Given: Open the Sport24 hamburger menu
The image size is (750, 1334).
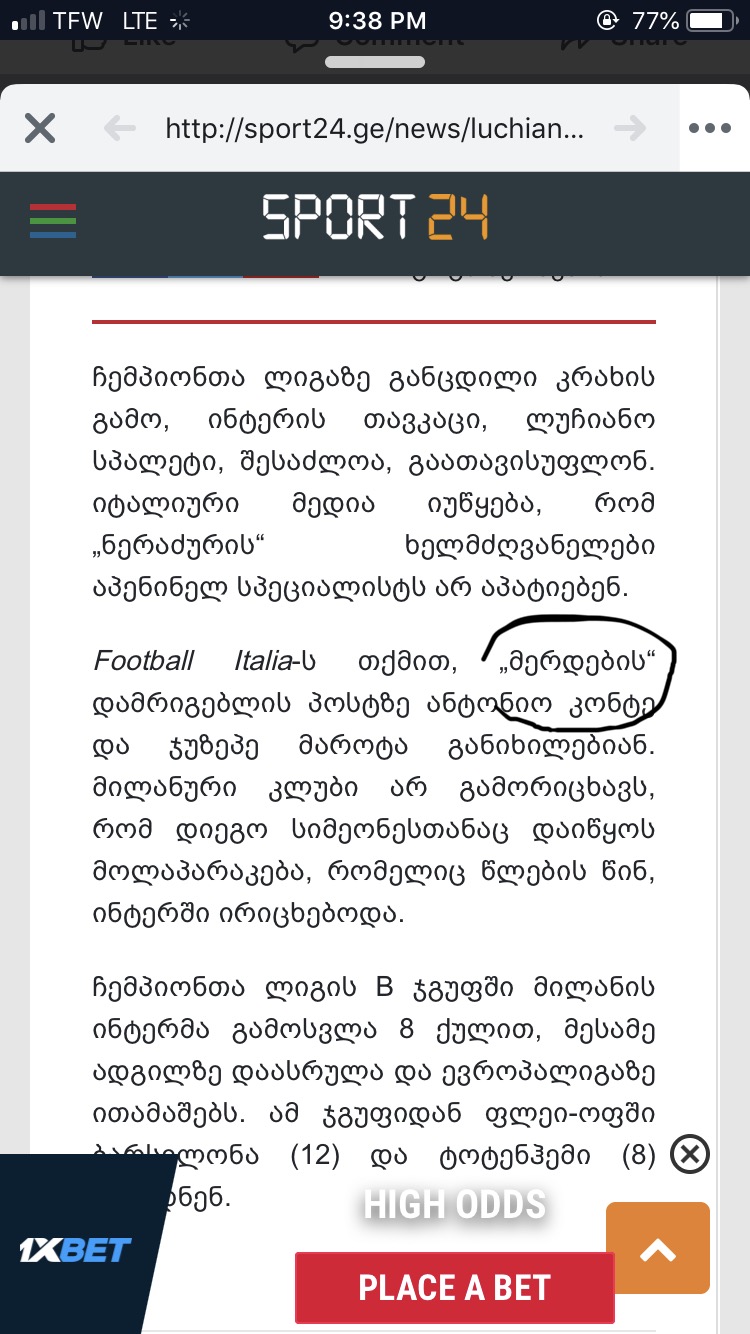Looking at the screenshot, I should (53, 220).
